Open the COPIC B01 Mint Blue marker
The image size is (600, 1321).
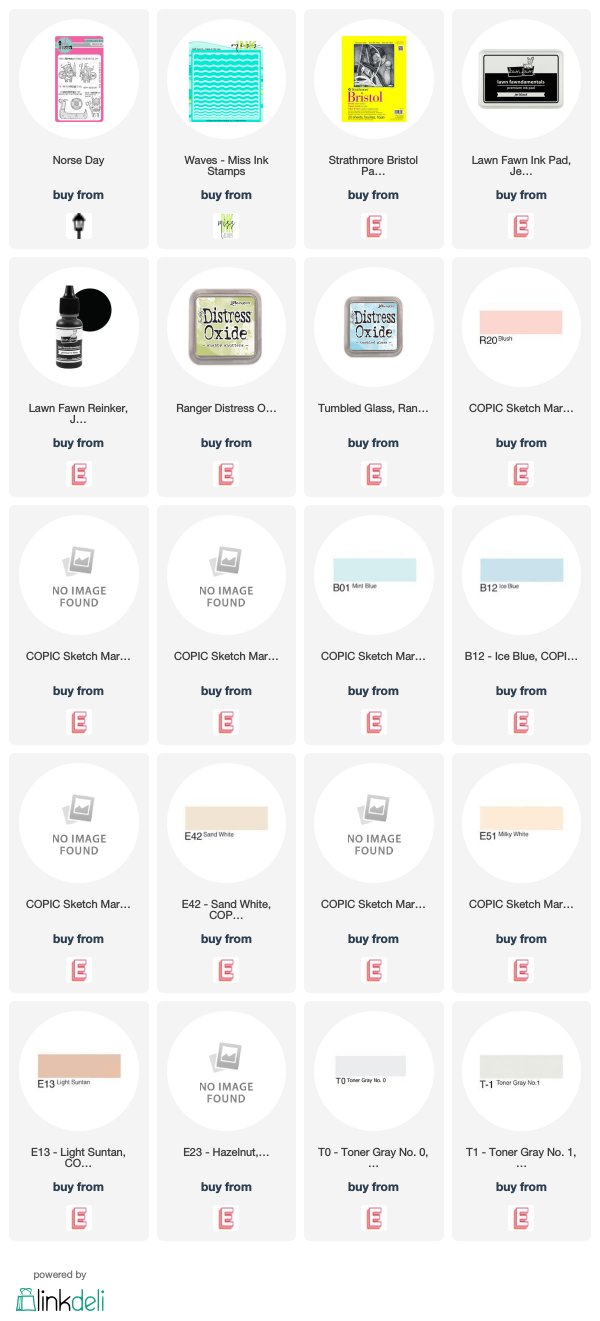tap(373, 625)
